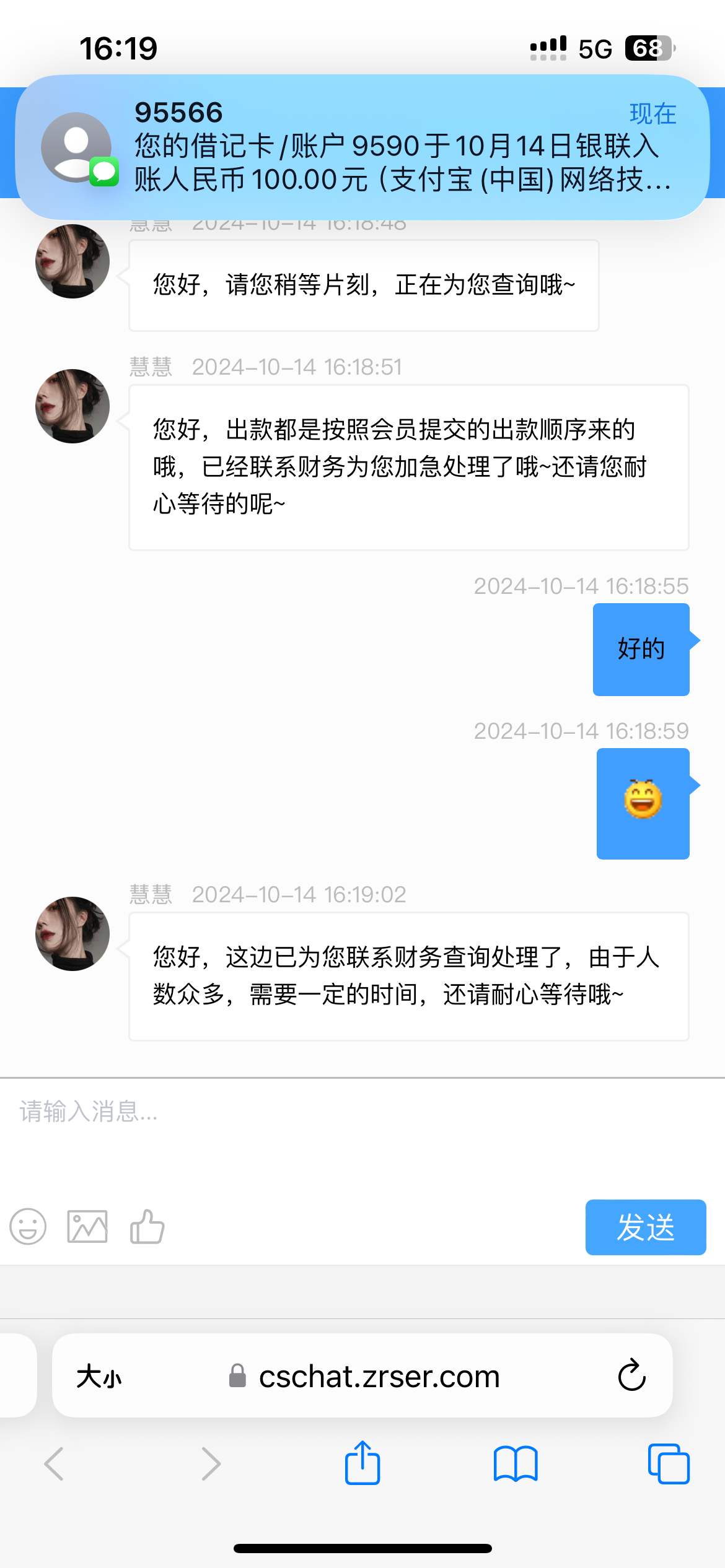Share this page

click(x=362, y=1463)
